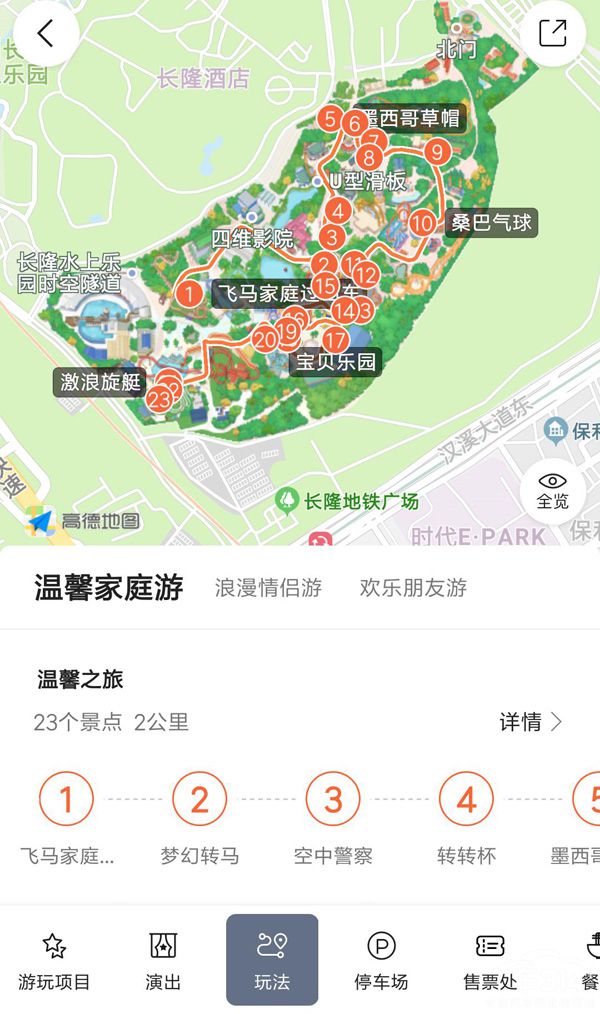600x1014 pixels.
Task: Switch to the 欢乐朋友游 tab
Action: 413,588
